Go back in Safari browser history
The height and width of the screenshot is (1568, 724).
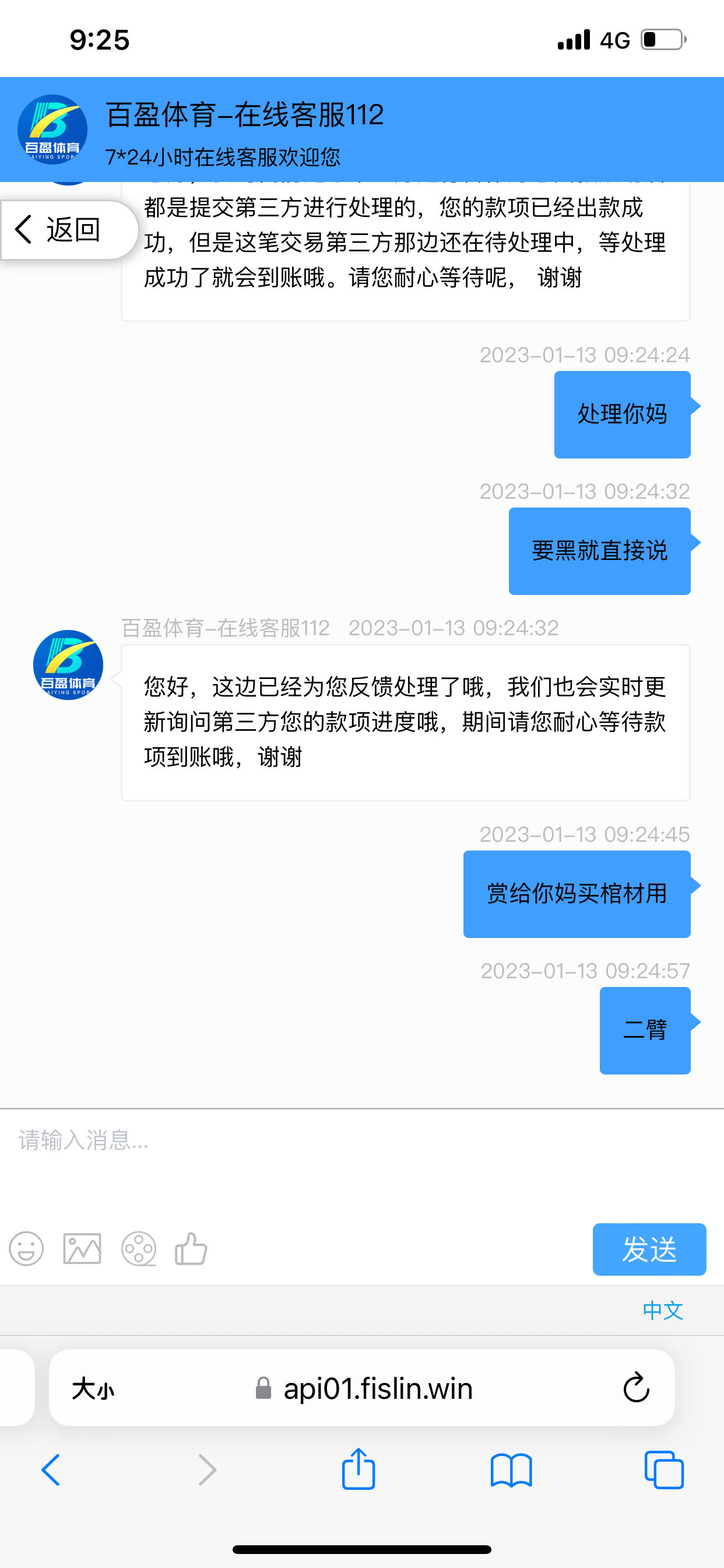(x=51, y=1470)
